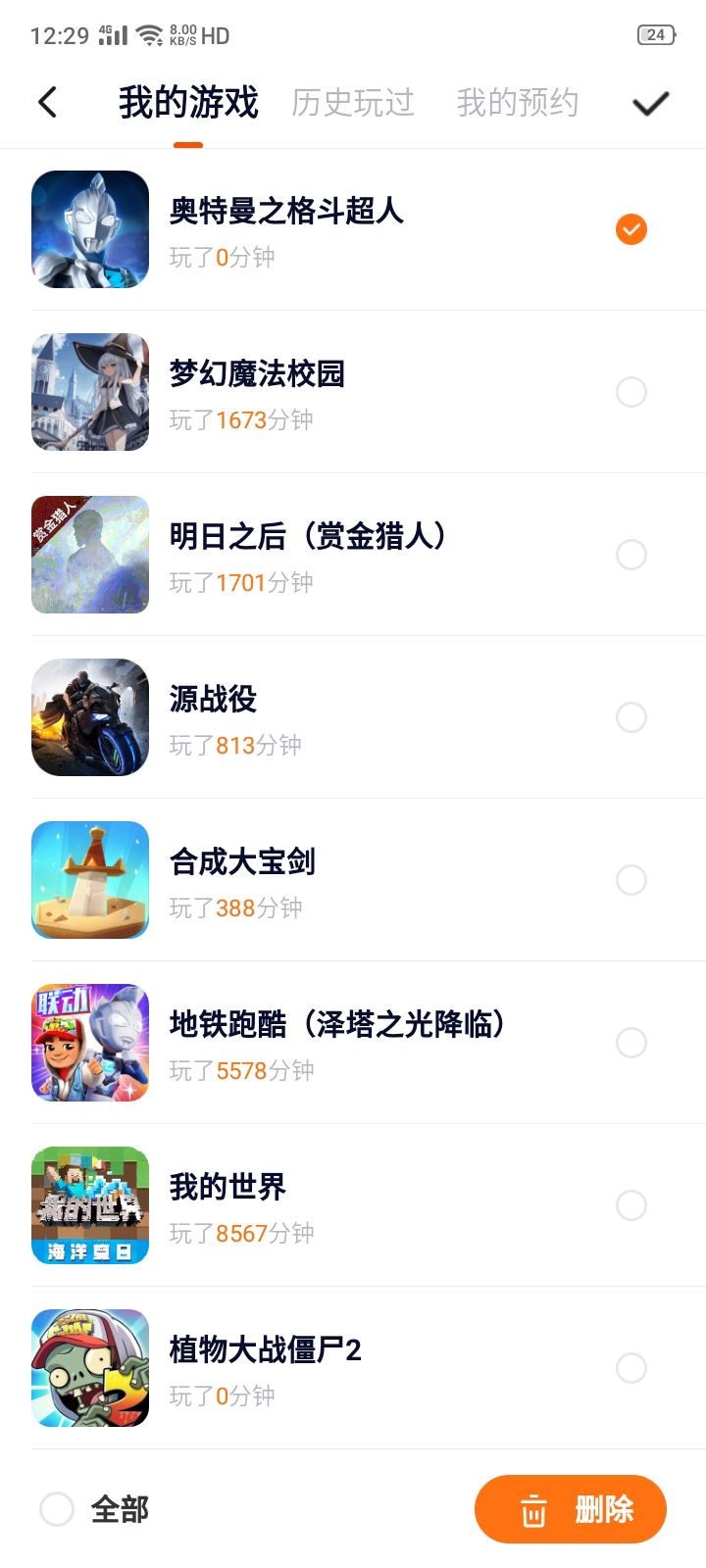Select 地铁跑酷（泽塔之光降临） checkbox

pos(631,1043)
